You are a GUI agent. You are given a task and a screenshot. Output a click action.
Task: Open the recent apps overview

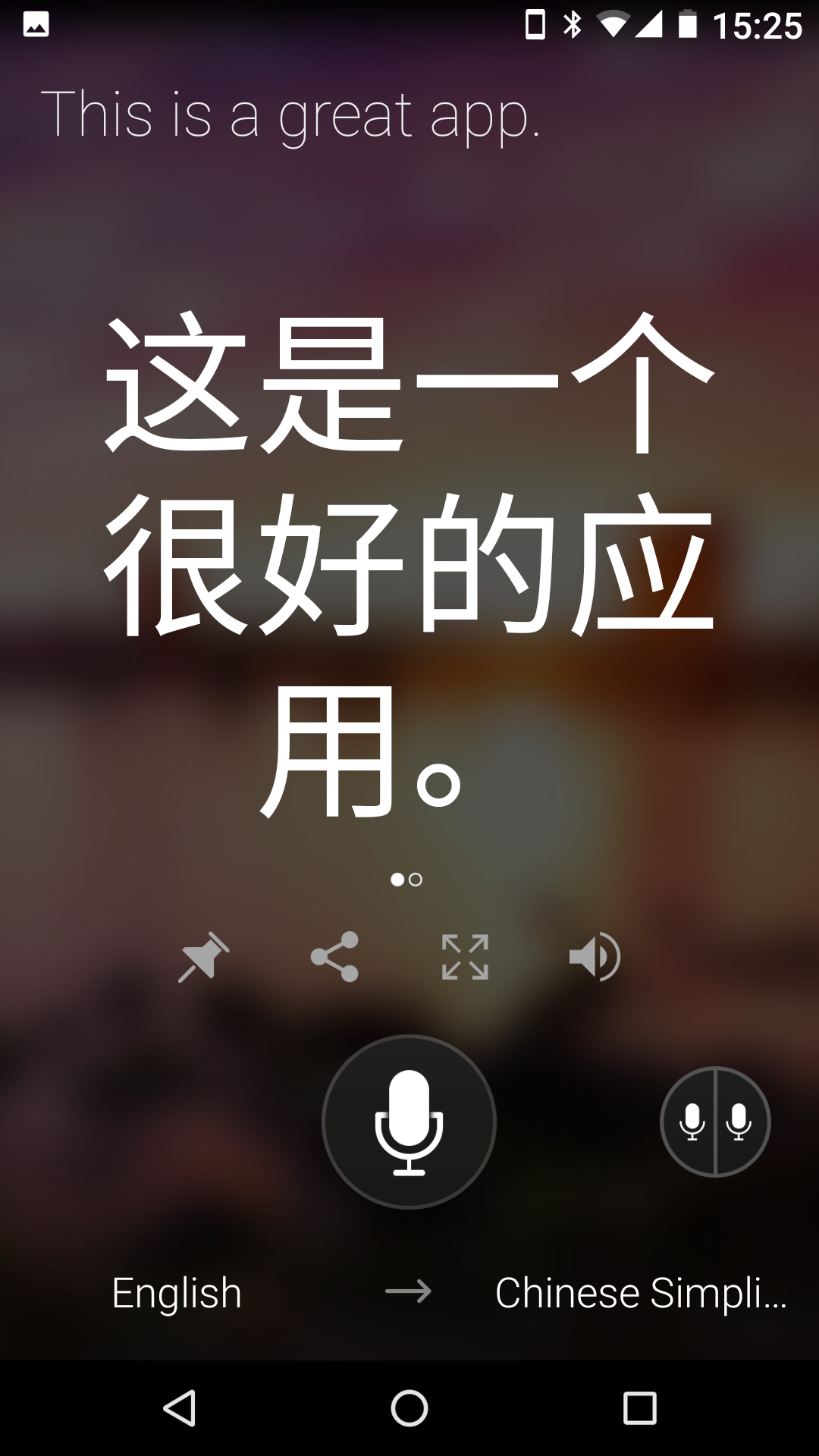tap(639, 1408)
